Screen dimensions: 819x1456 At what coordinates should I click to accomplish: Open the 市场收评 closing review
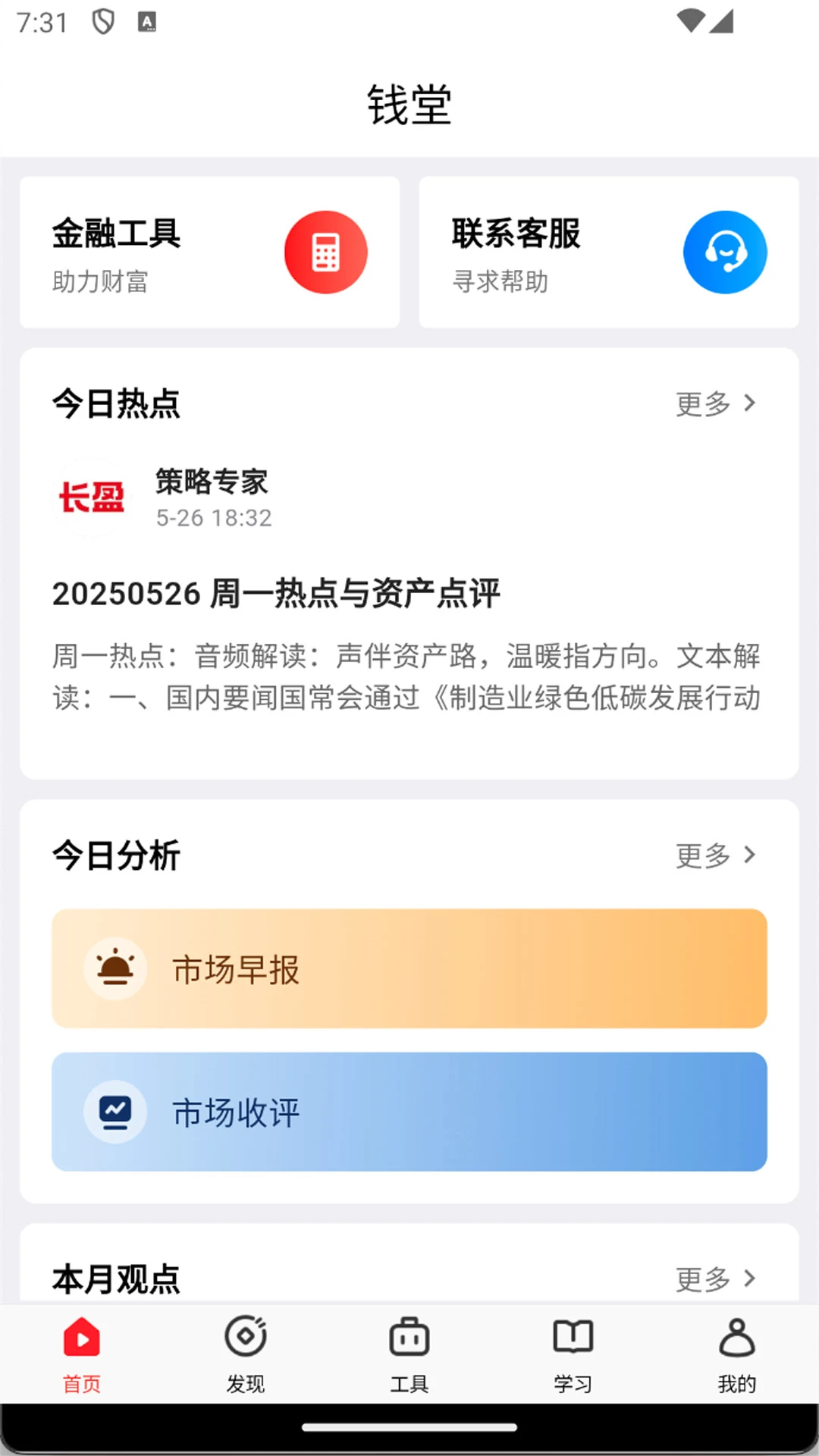point(409,1111)
